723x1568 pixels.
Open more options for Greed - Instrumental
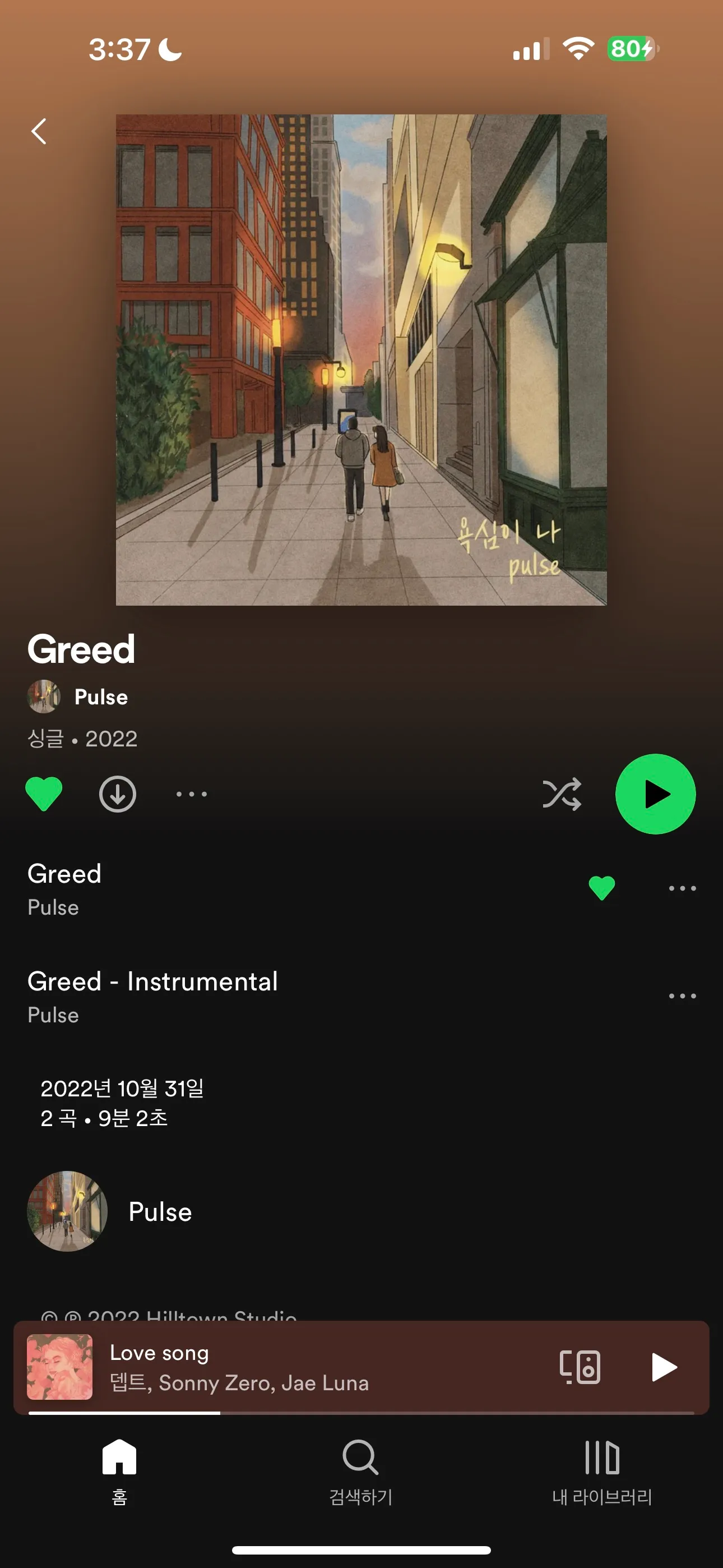(x=682, y=996)
